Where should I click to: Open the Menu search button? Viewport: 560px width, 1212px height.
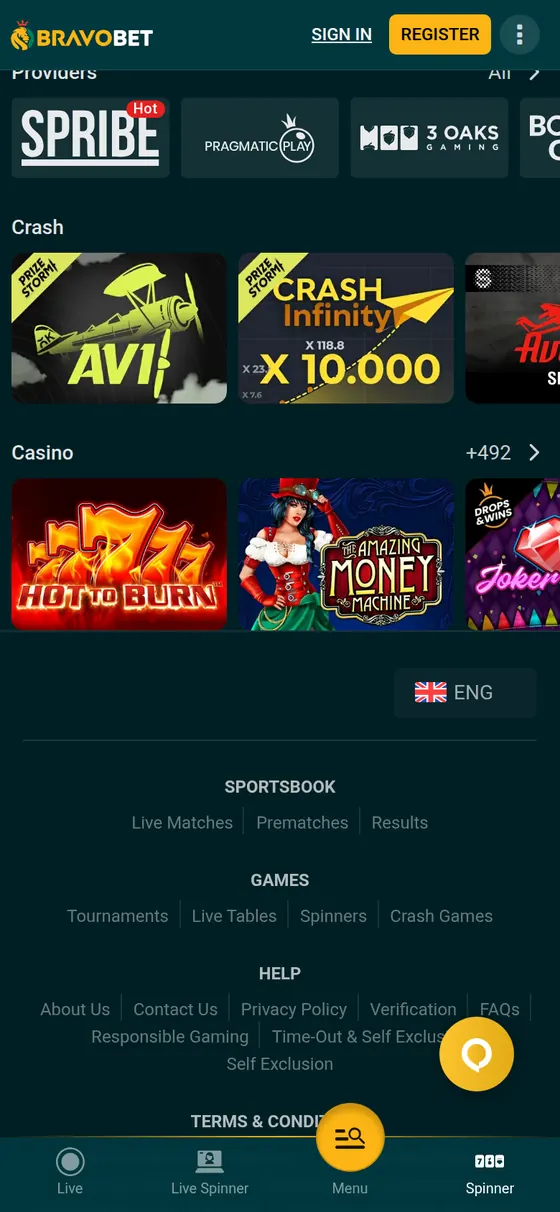click(350, 1138)
